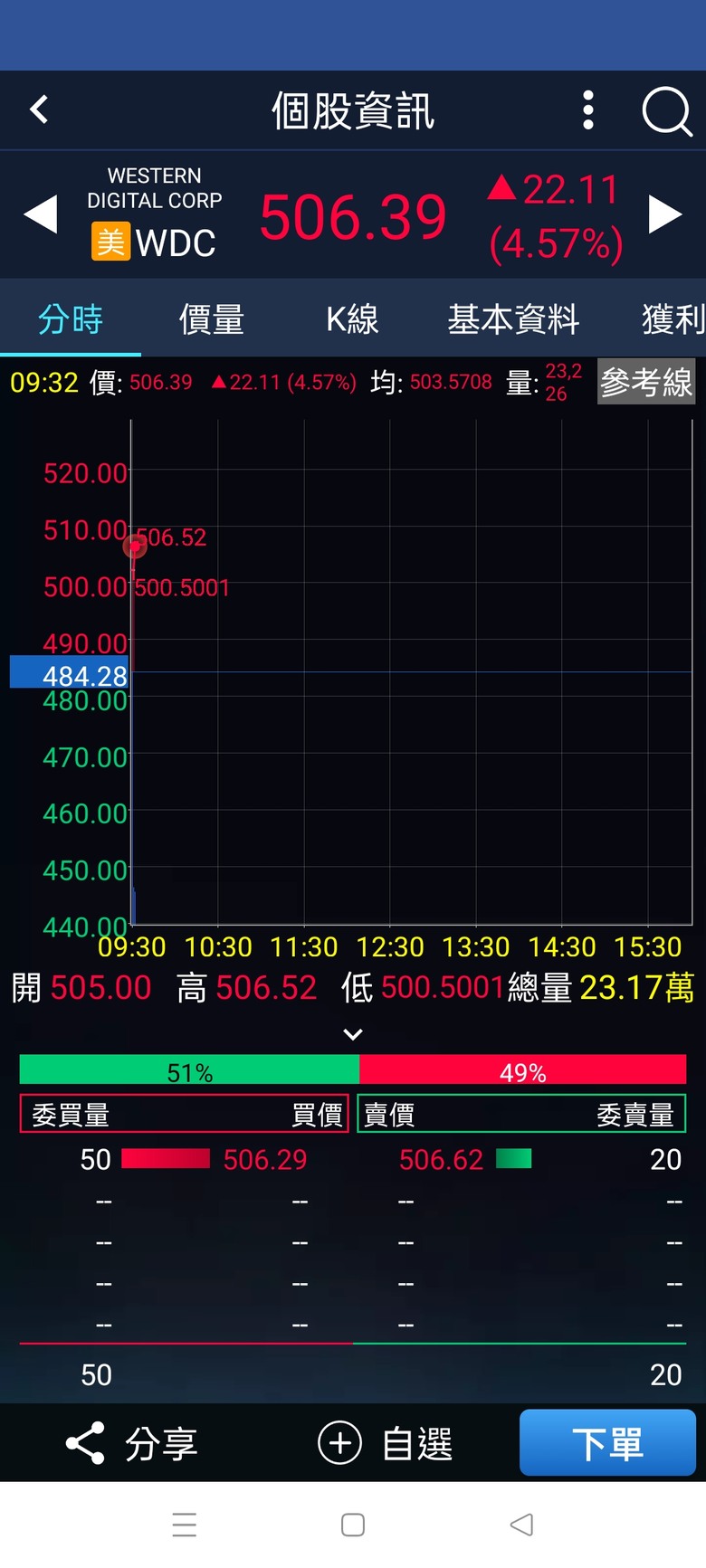The height and width of the screenshot is (1568, 706).
Task: Open the three-dot overflow menu
Action: pyautogui.click(x=588, y=110)
